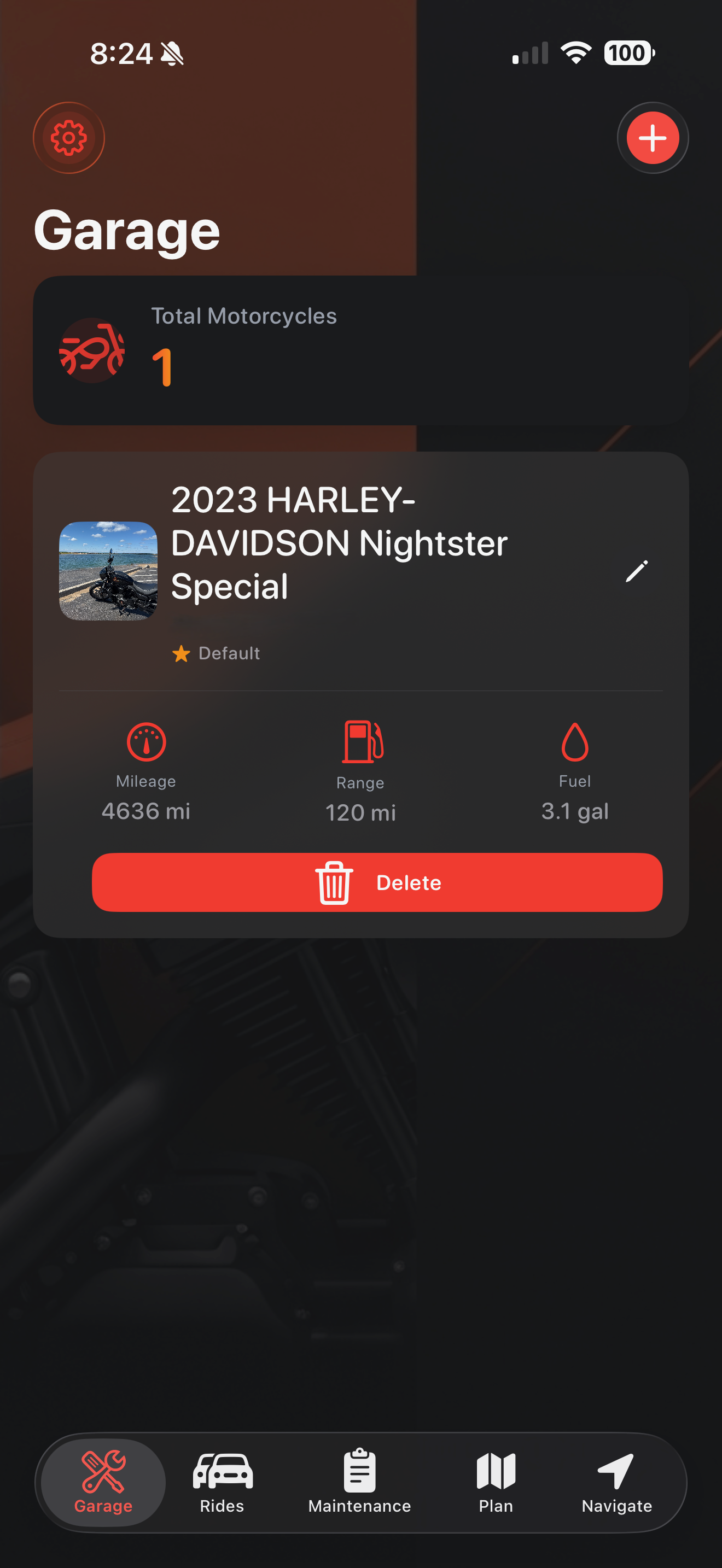Go to the Maintenance tab
Screen dimensions: 722x1568
pos(359,1482)
